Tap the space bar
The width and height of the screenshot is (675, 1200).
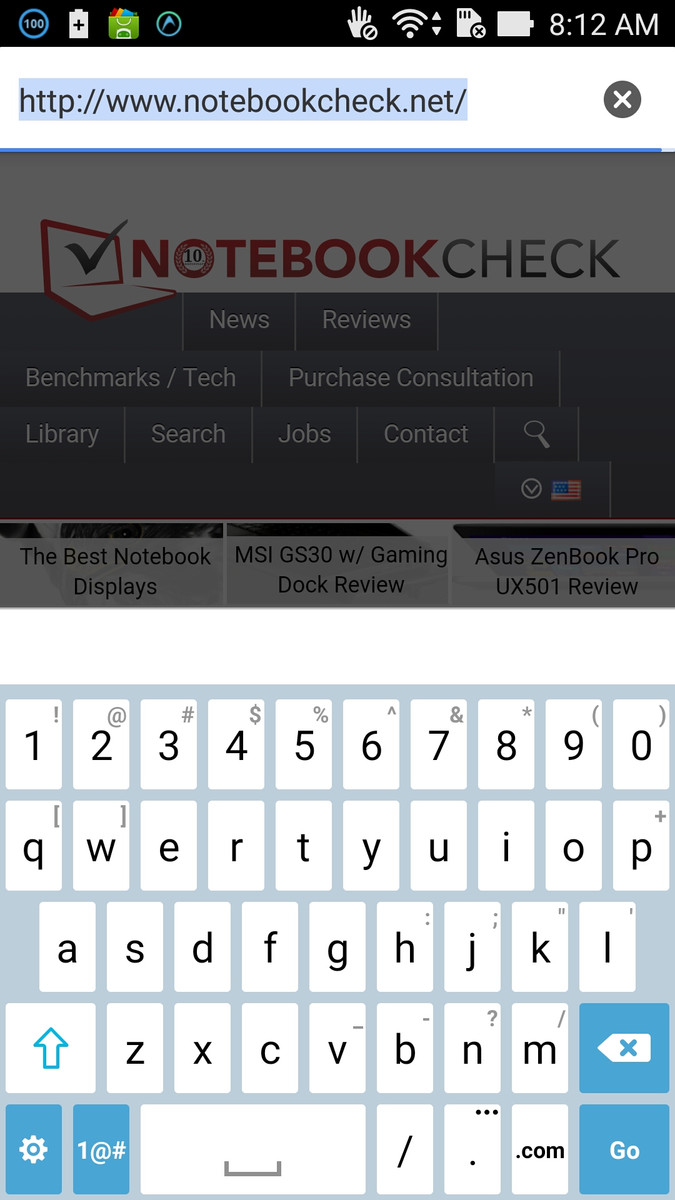[253, 1150]
